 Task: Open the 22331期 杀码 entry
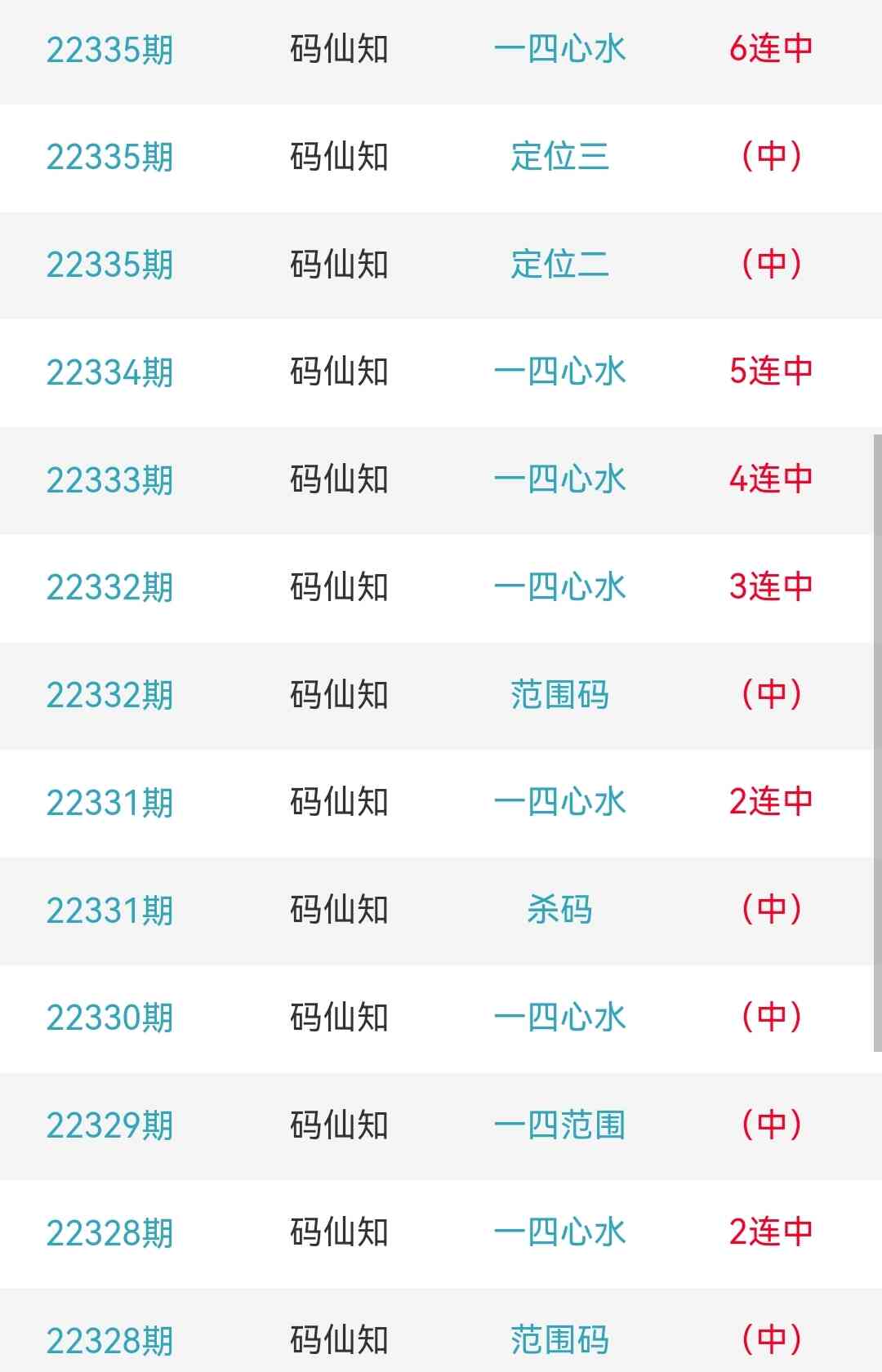[x=559, y=910]
